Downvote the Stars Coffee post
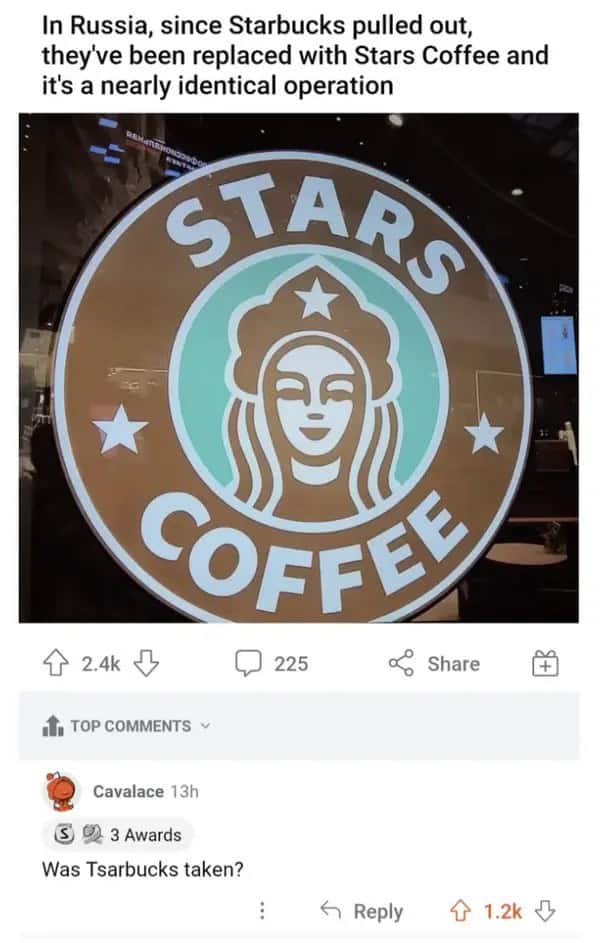Viewport: 600px width, 943px height. click(x=146, y=663)
